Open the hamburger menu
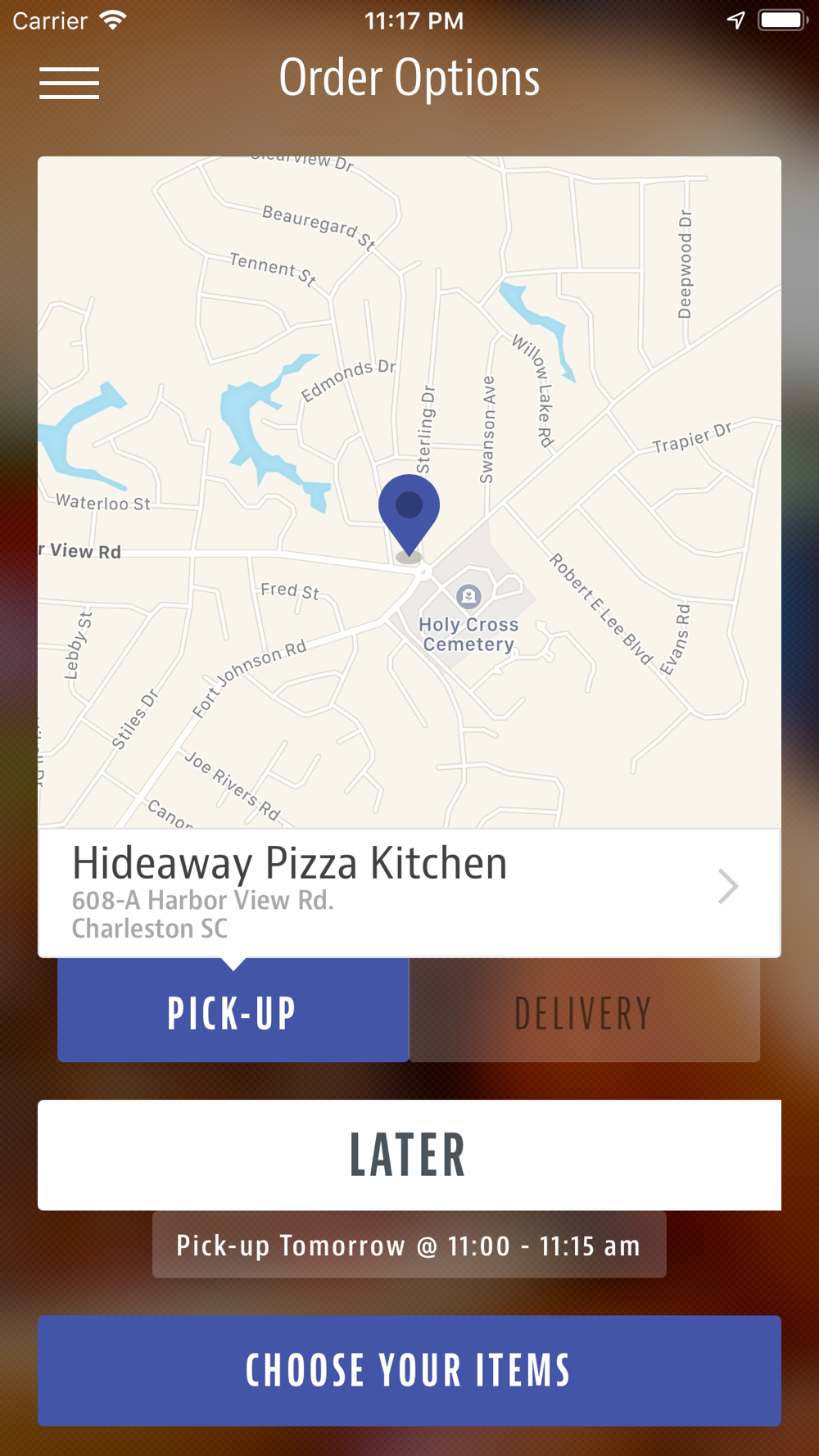Image resolution: width=819 pixels, height=1456 pixels. coord(70,84)
